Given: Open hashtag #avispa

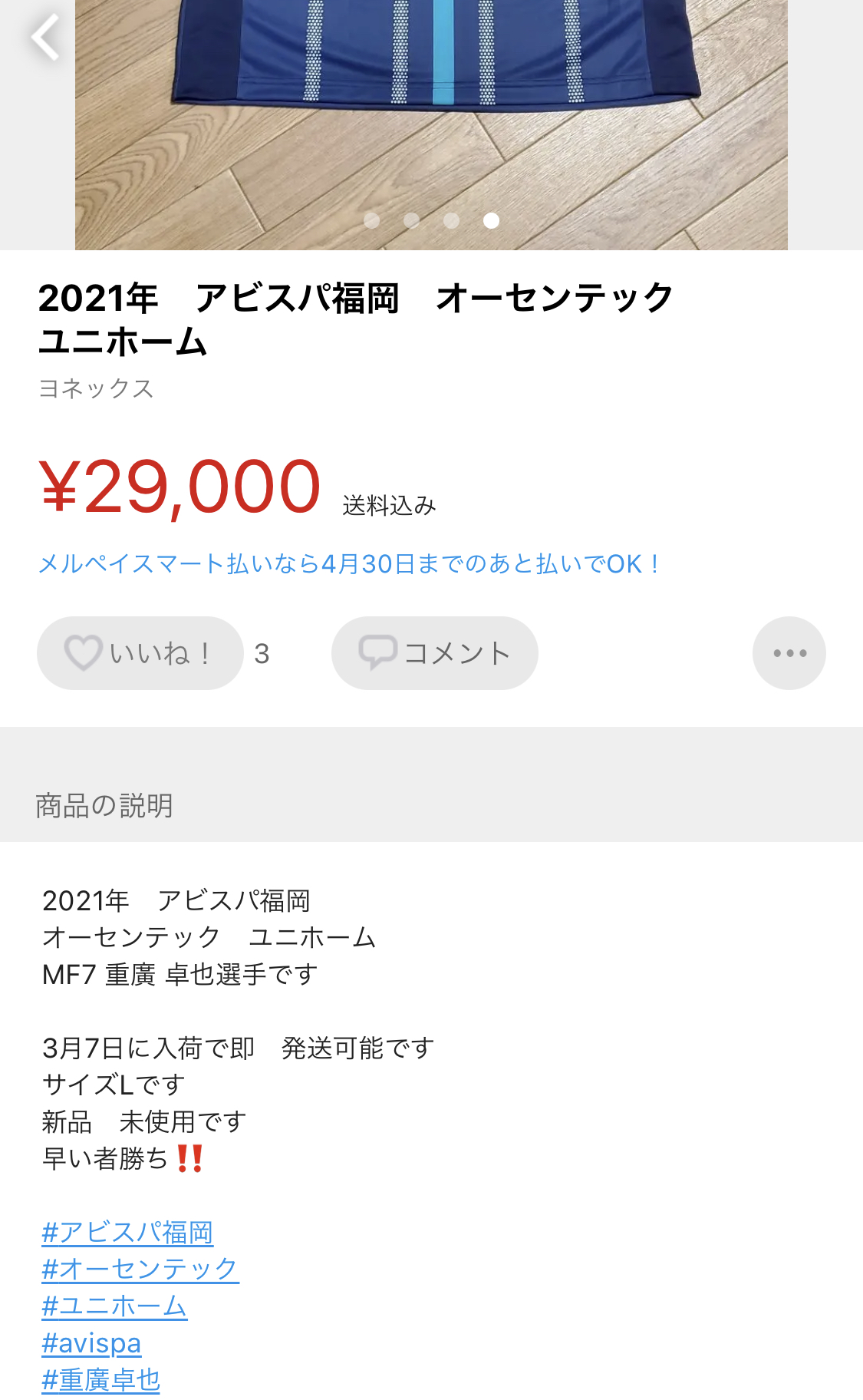Looking at the screenshot, I should coord(91,1343).
